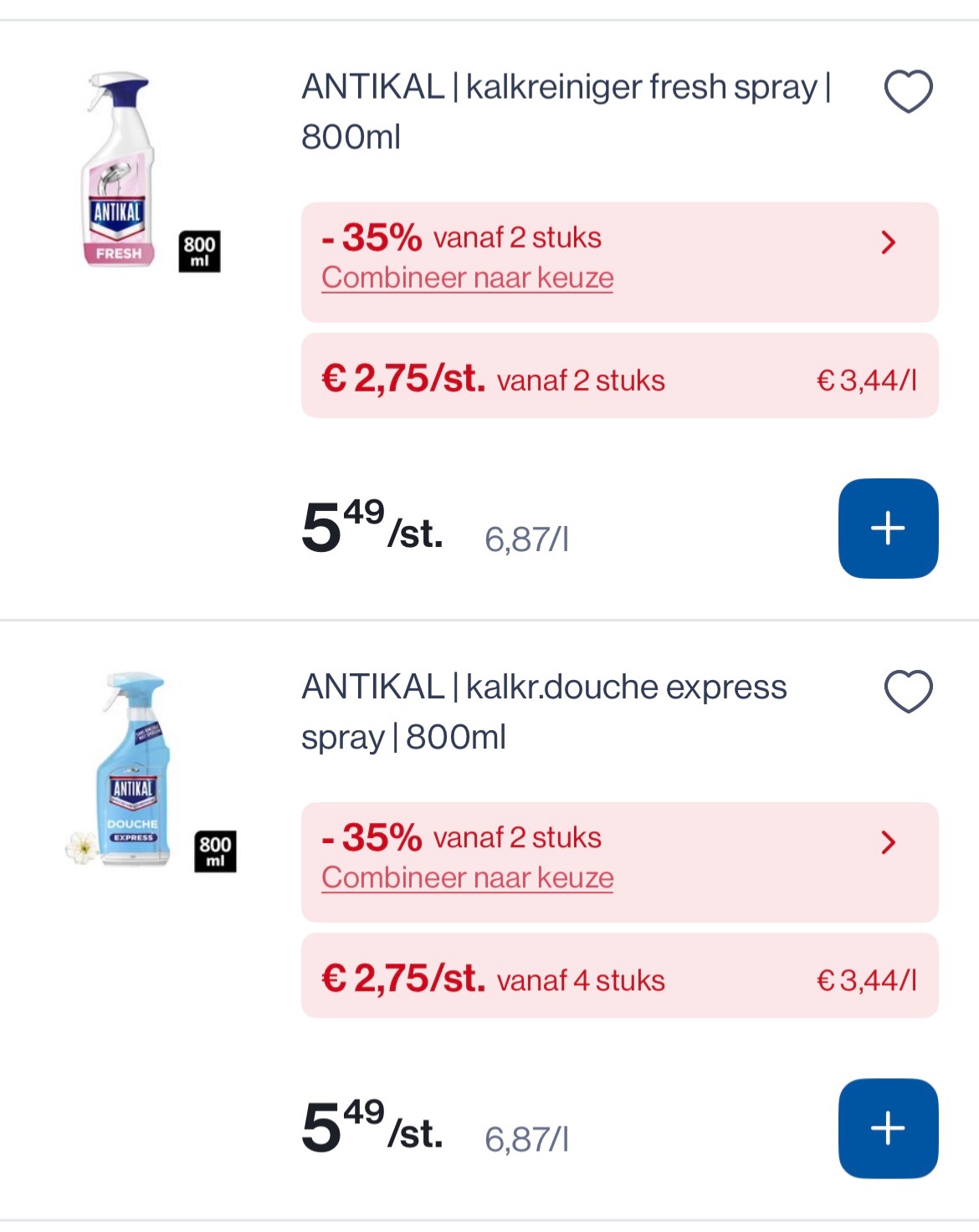
Task: Click the € 2,75/st. price banner
Action: coord(619,381)
